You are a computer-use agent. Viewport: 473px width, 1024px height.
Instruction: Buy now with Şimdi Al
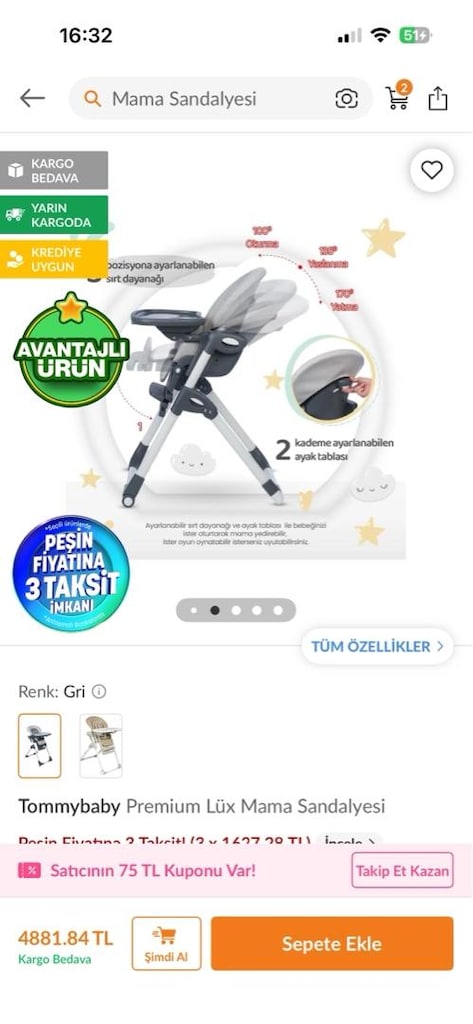[x=167, y=943]
